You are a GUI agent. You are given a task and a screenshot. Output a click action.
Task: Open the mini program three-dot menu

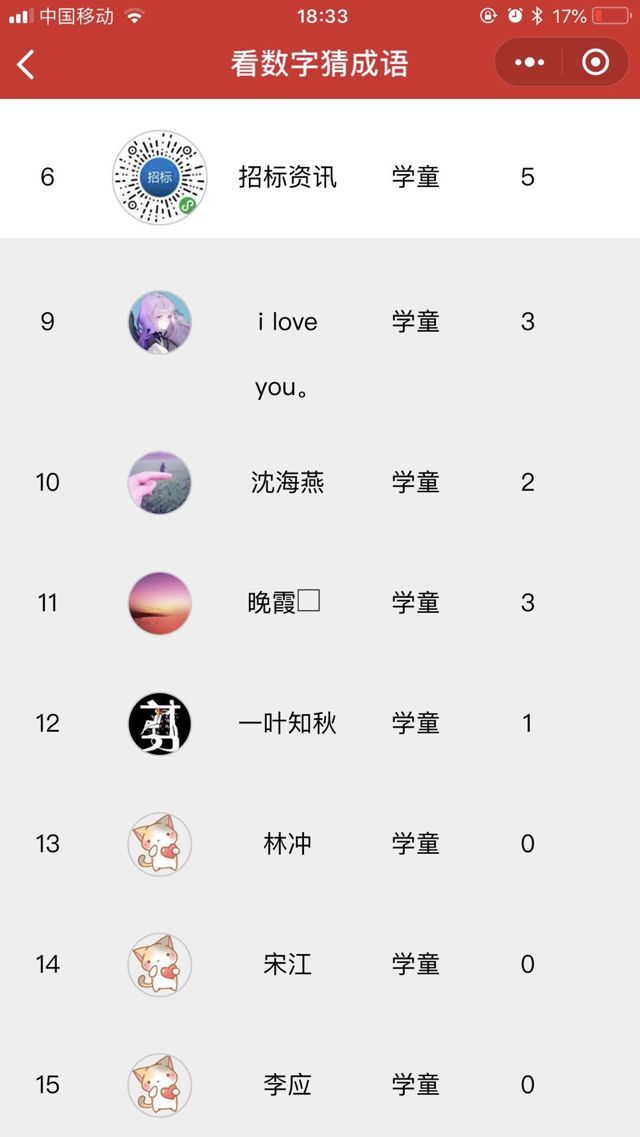tap(529, 63)
